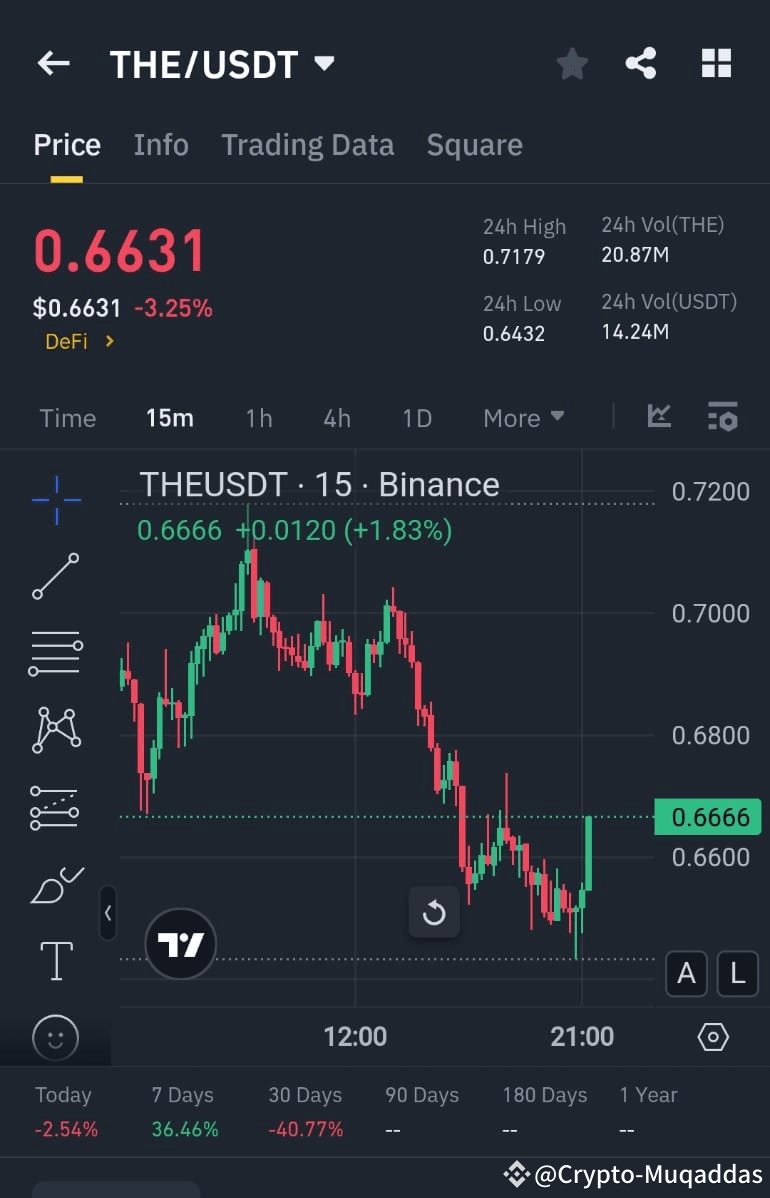Select the crosshair cursor tool
The width and height of the screenshot is (770, 1198).
tap(55, 500)
